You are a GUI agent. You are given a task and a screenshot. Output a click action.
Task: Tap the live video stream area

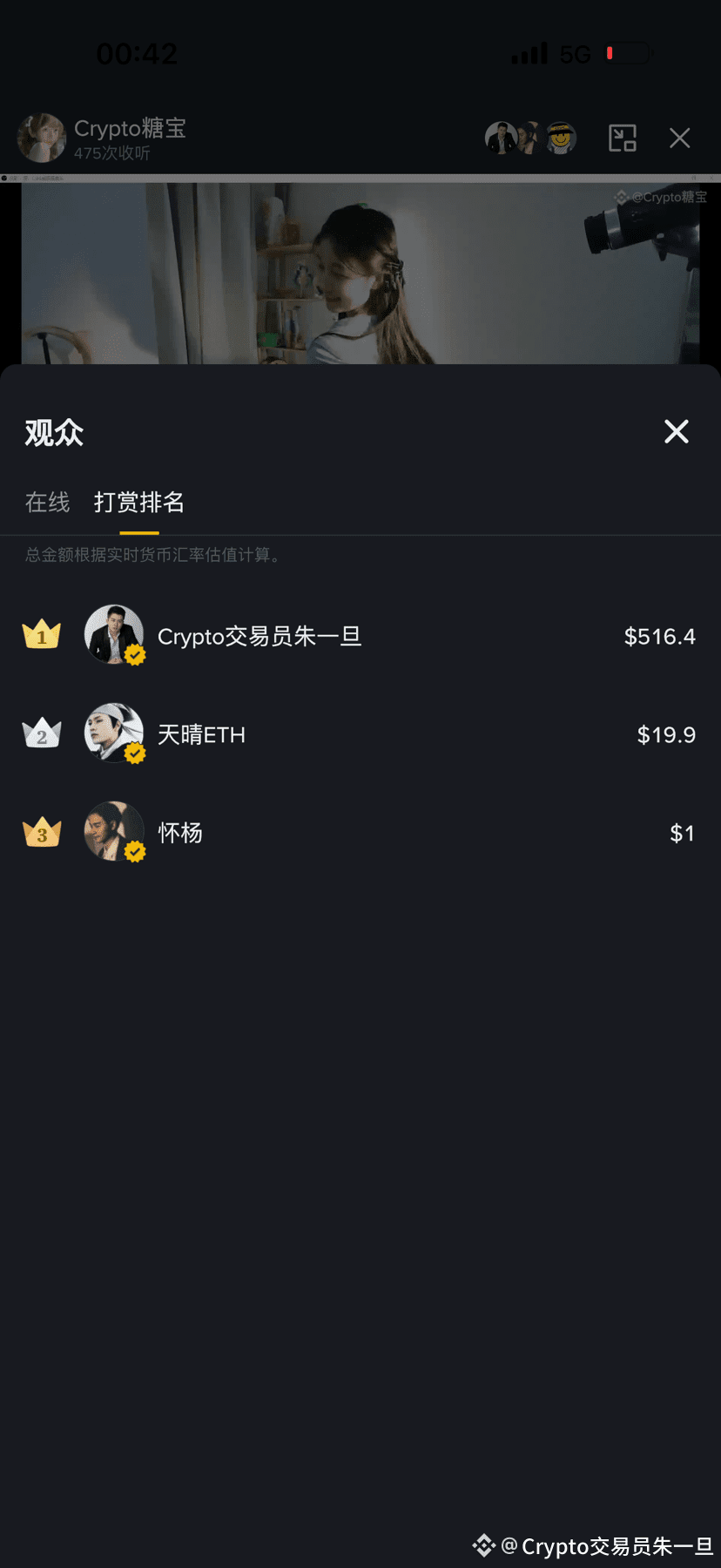[360, 270]
